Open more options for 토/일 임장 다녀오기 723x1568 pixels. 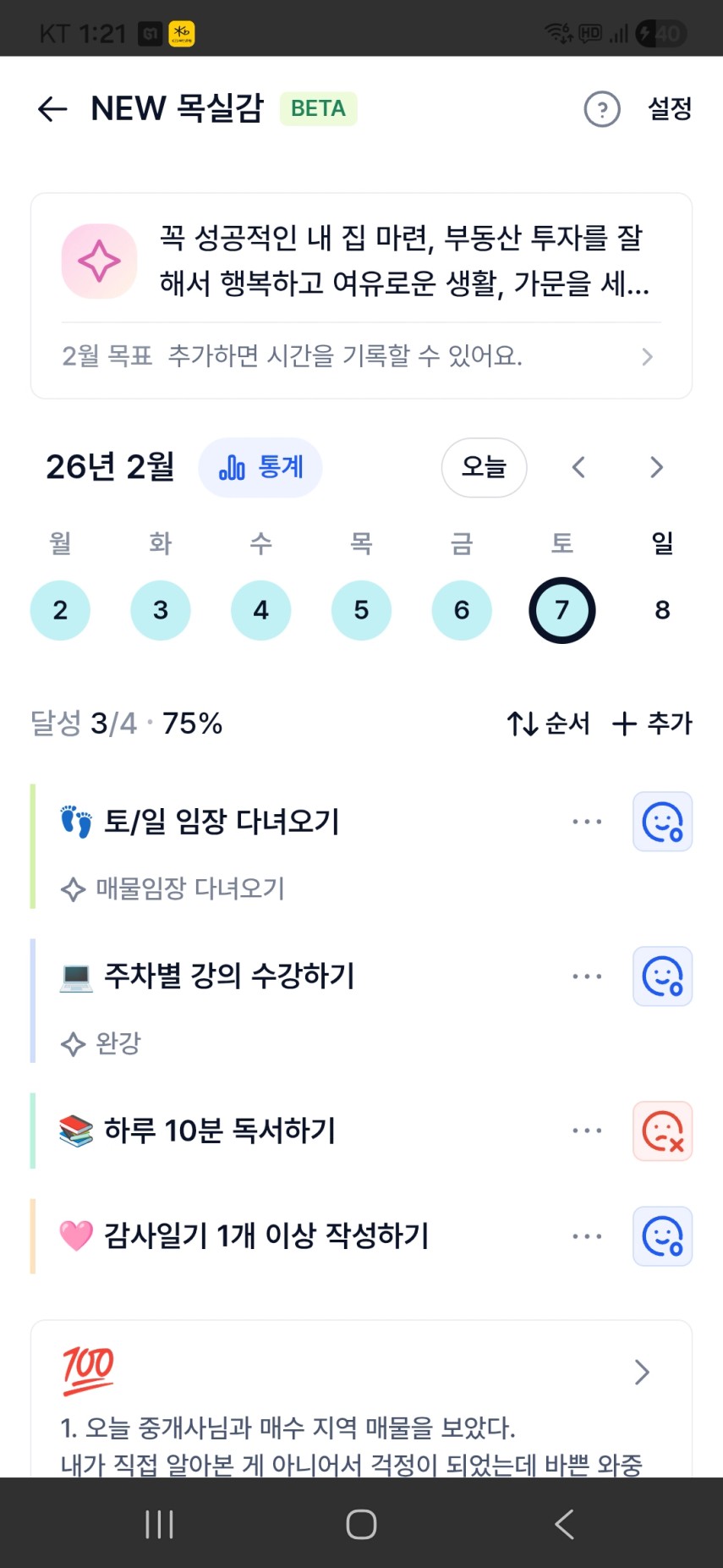click(x=587, y=822)
